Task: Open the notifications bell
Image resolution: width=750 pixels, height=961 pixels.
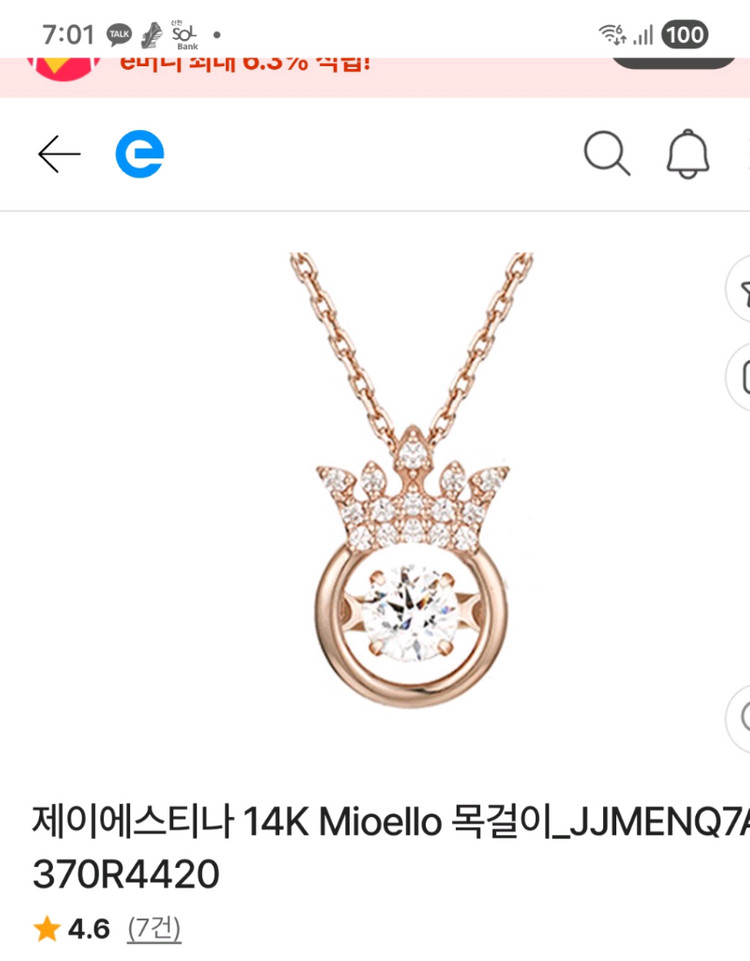Action: pos(688,154)
